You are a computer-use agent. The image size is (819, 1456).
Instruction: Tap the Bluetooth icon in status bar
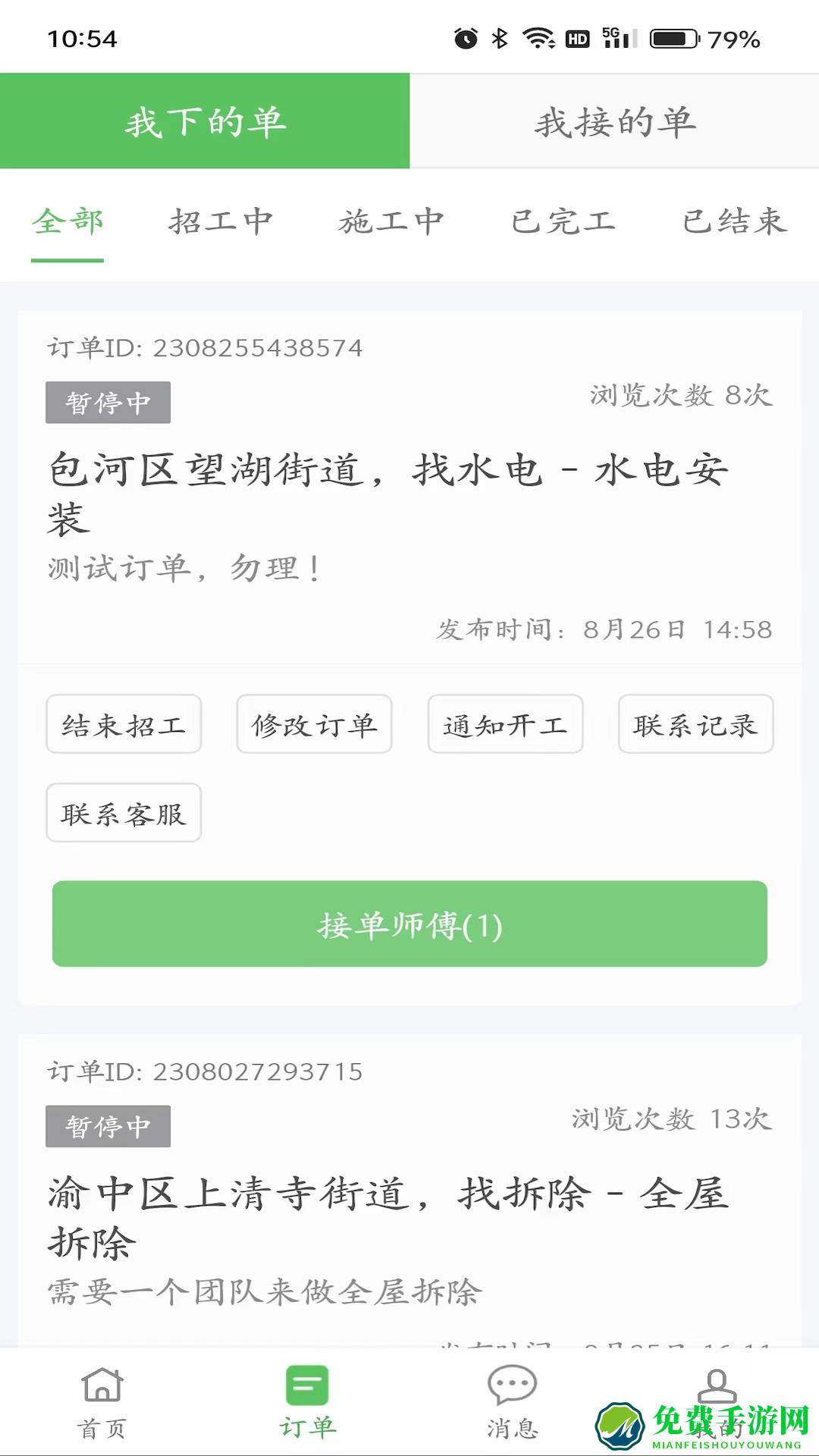[x=498, y=36]
